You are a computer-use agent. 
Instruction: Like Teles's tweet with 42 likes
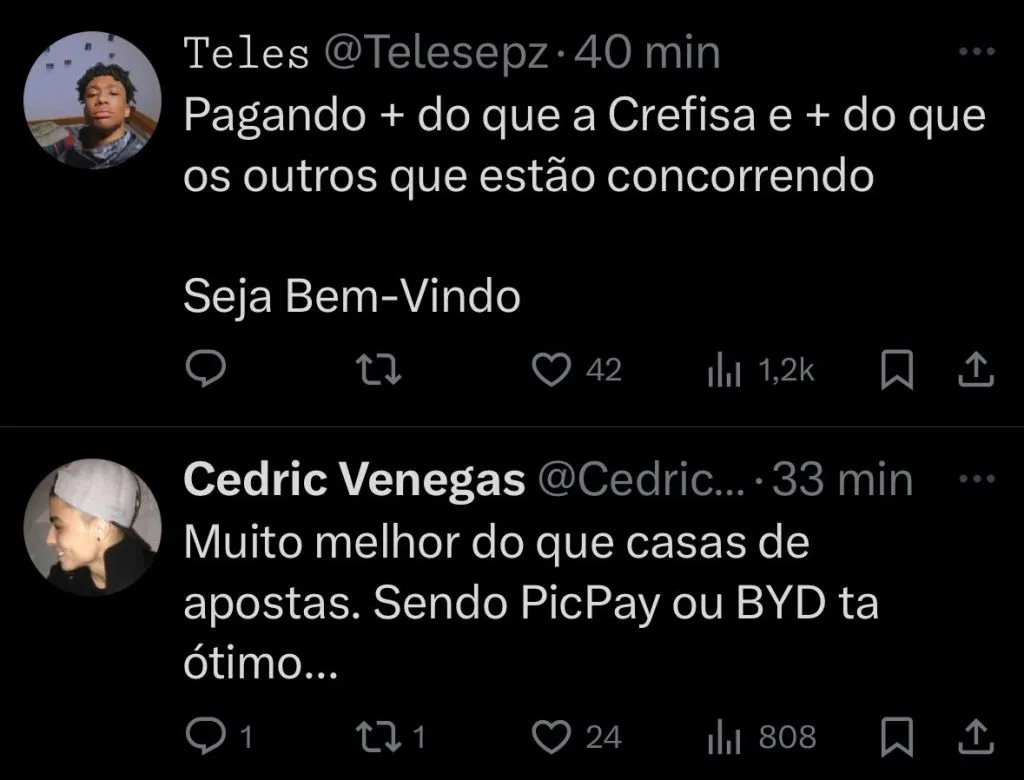549,370
